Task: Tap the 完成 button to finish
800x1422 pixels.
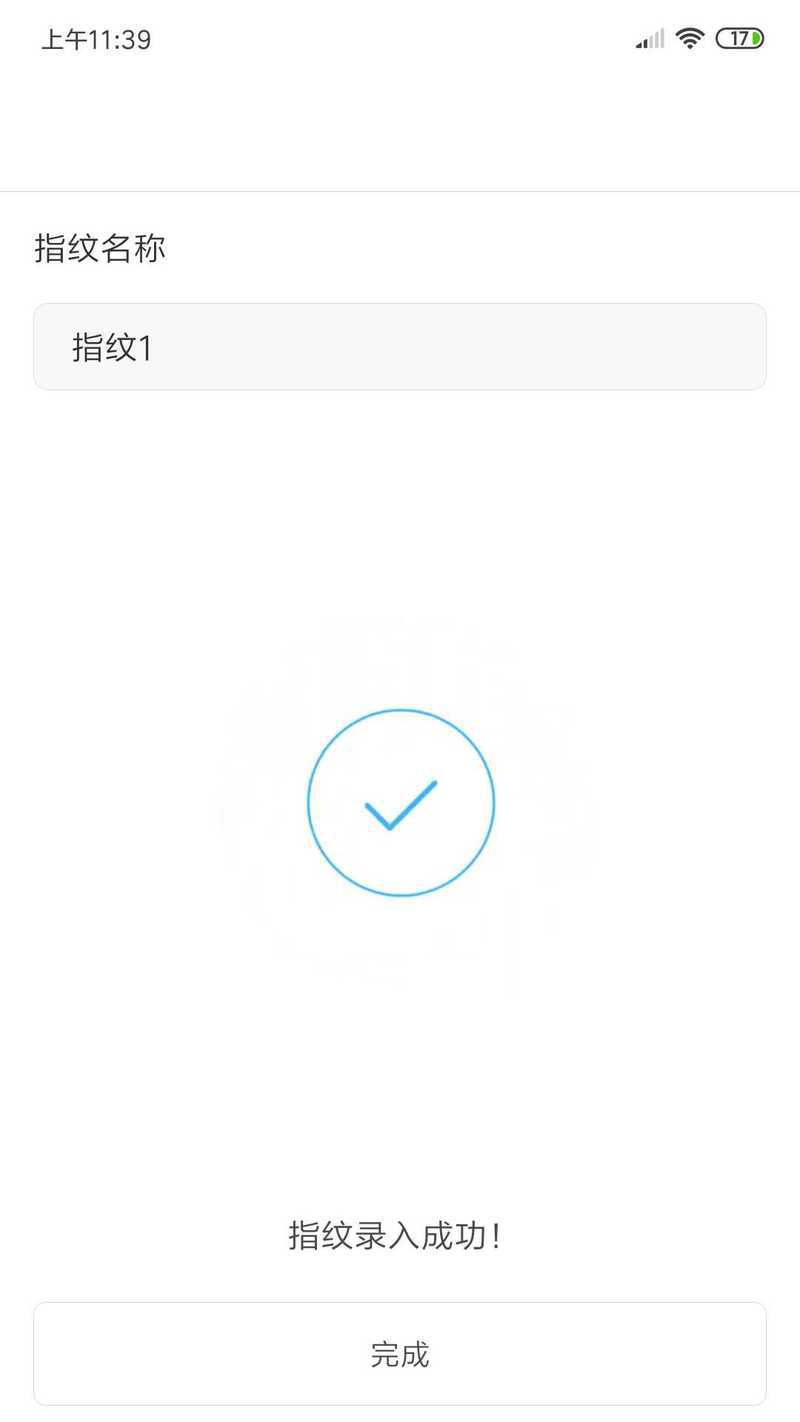Action: pyautogui.click(x=400, y=1354)
